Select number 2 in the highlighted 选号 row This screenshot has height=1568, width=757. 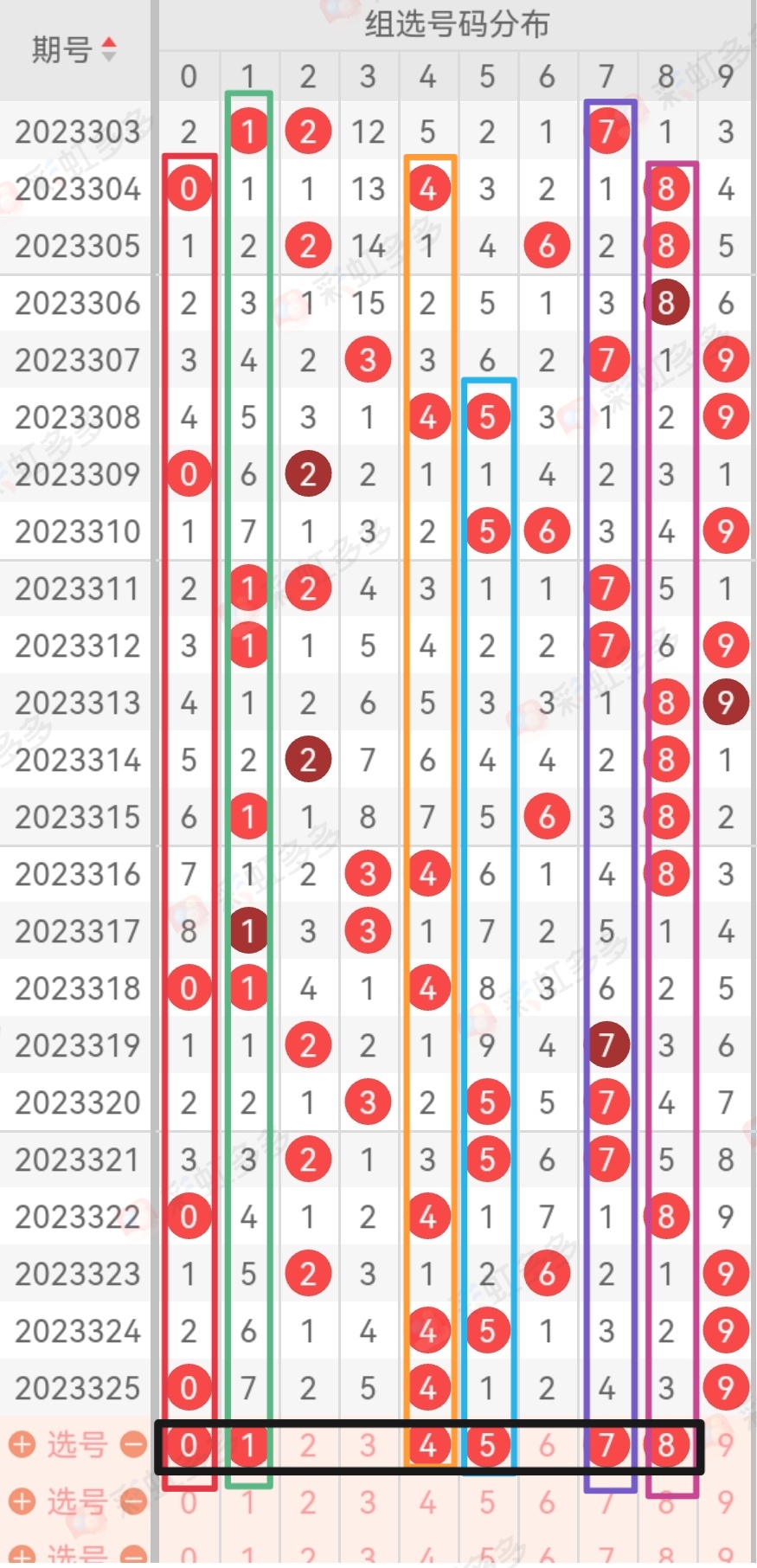[x=308, y=1445]
